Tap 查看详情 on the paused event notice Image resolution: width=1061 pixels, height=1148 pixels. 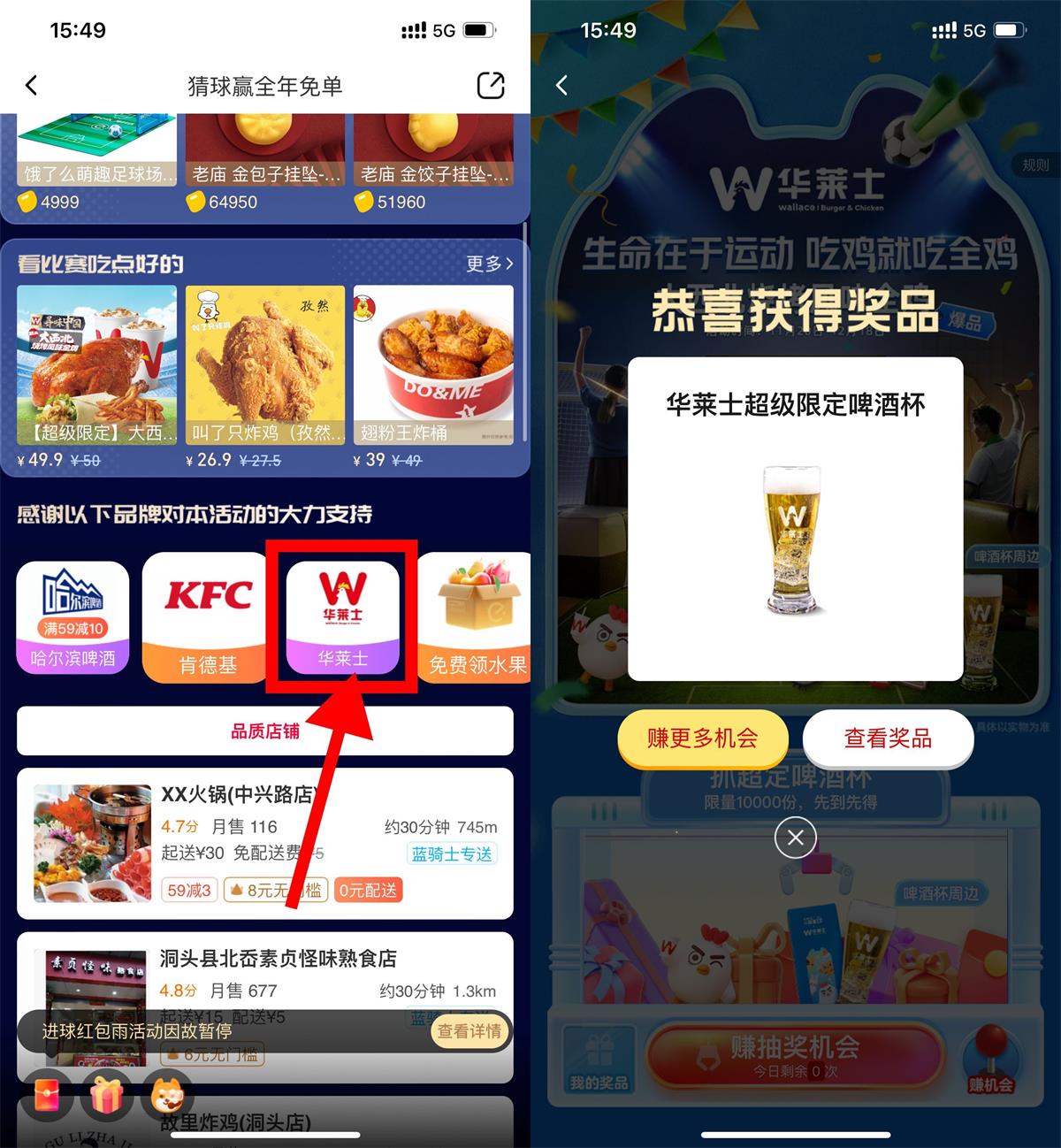tap(469, 1031)
